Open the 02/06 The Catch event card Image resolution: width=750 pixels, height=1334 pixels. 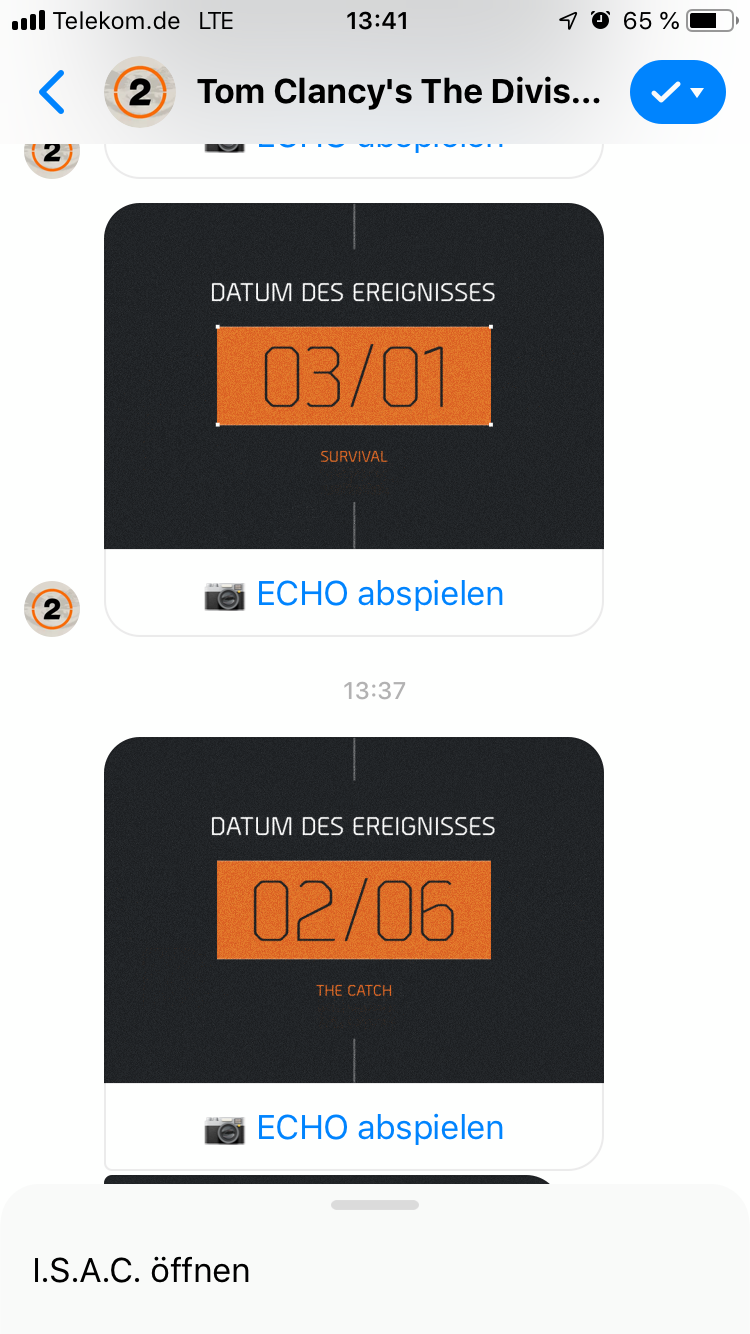pos(354,910)
